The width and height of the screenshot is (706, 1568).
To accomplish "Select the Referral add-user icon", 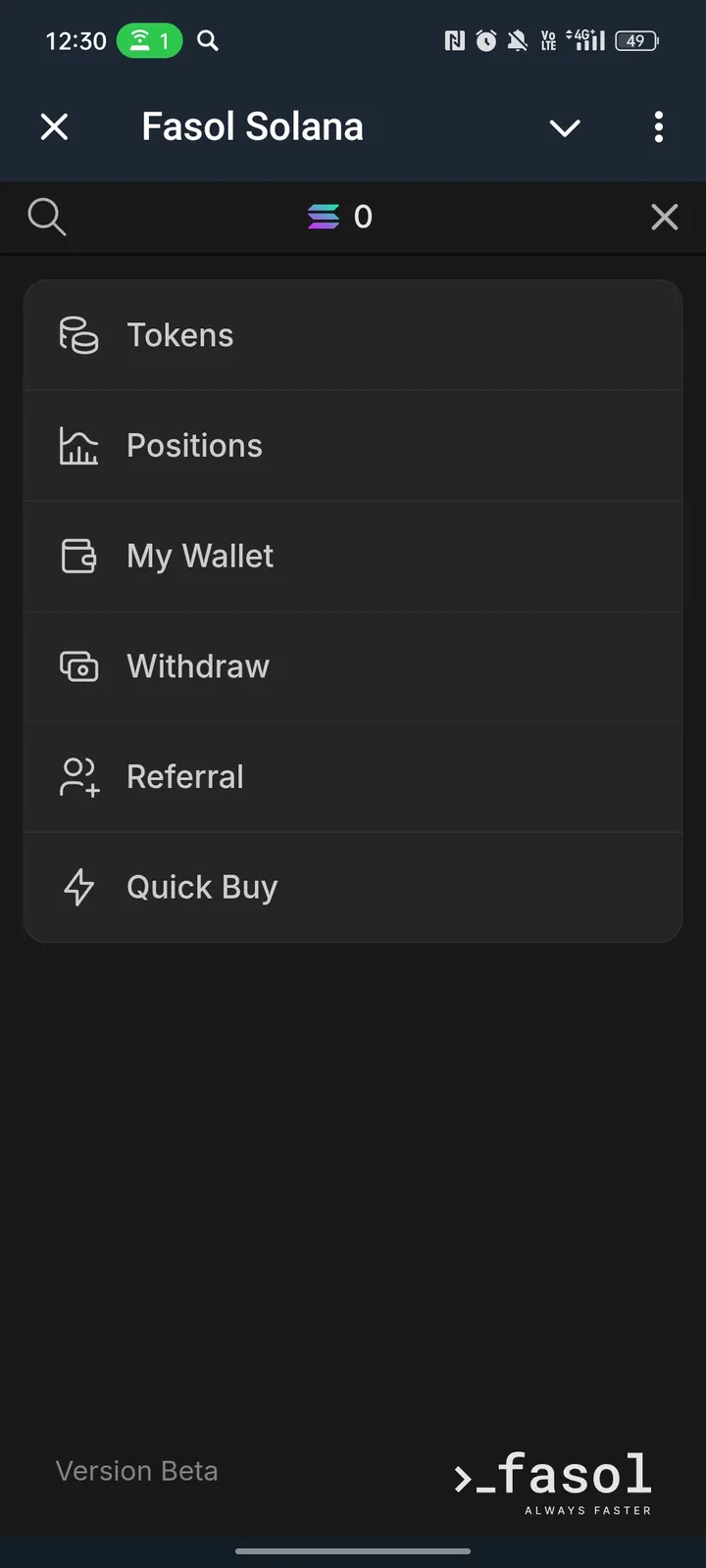I will (79, 776).
